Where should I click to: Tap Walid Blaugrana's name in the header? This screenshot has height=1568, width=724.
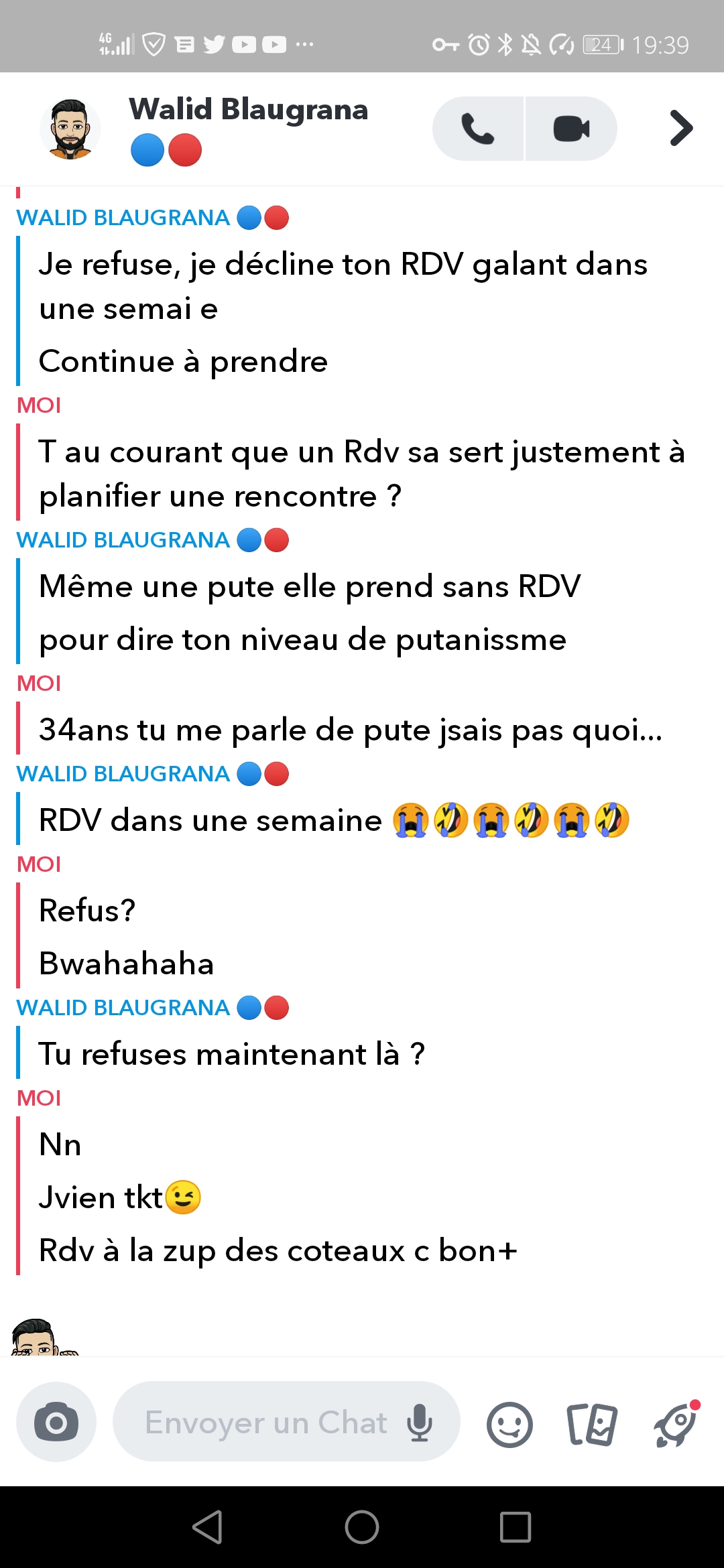pos(248,110)
